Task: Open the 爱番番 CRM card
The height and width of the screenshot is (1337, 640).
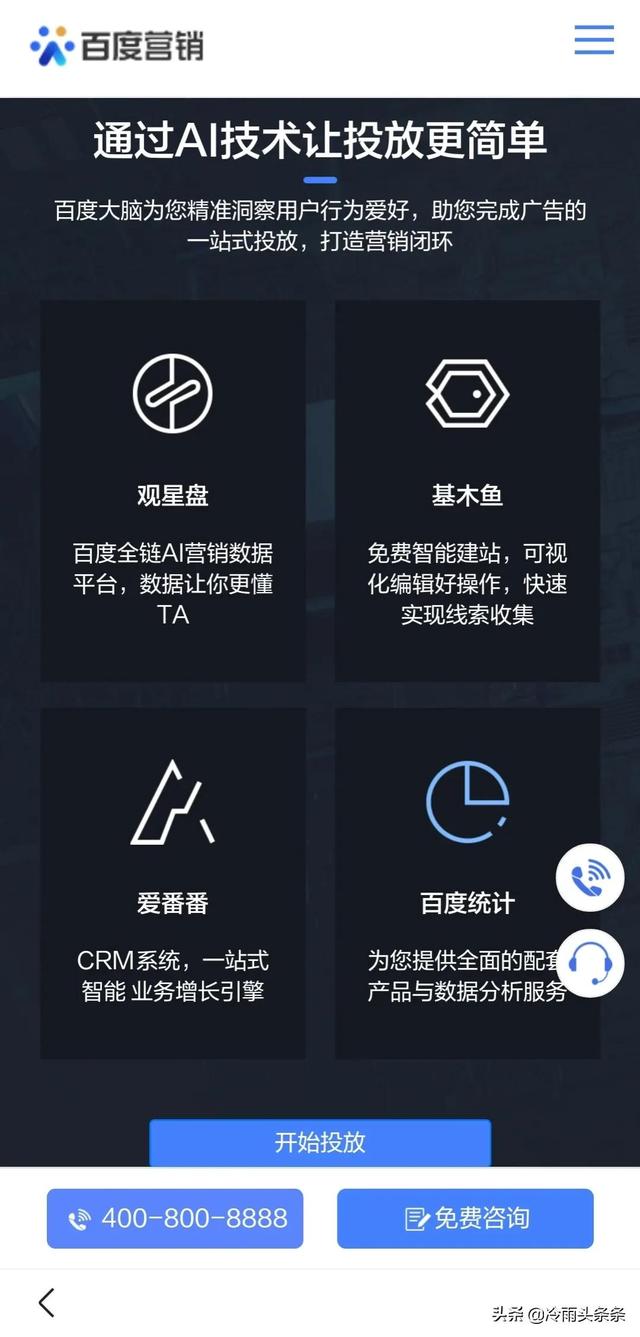Action: [173, 883]
